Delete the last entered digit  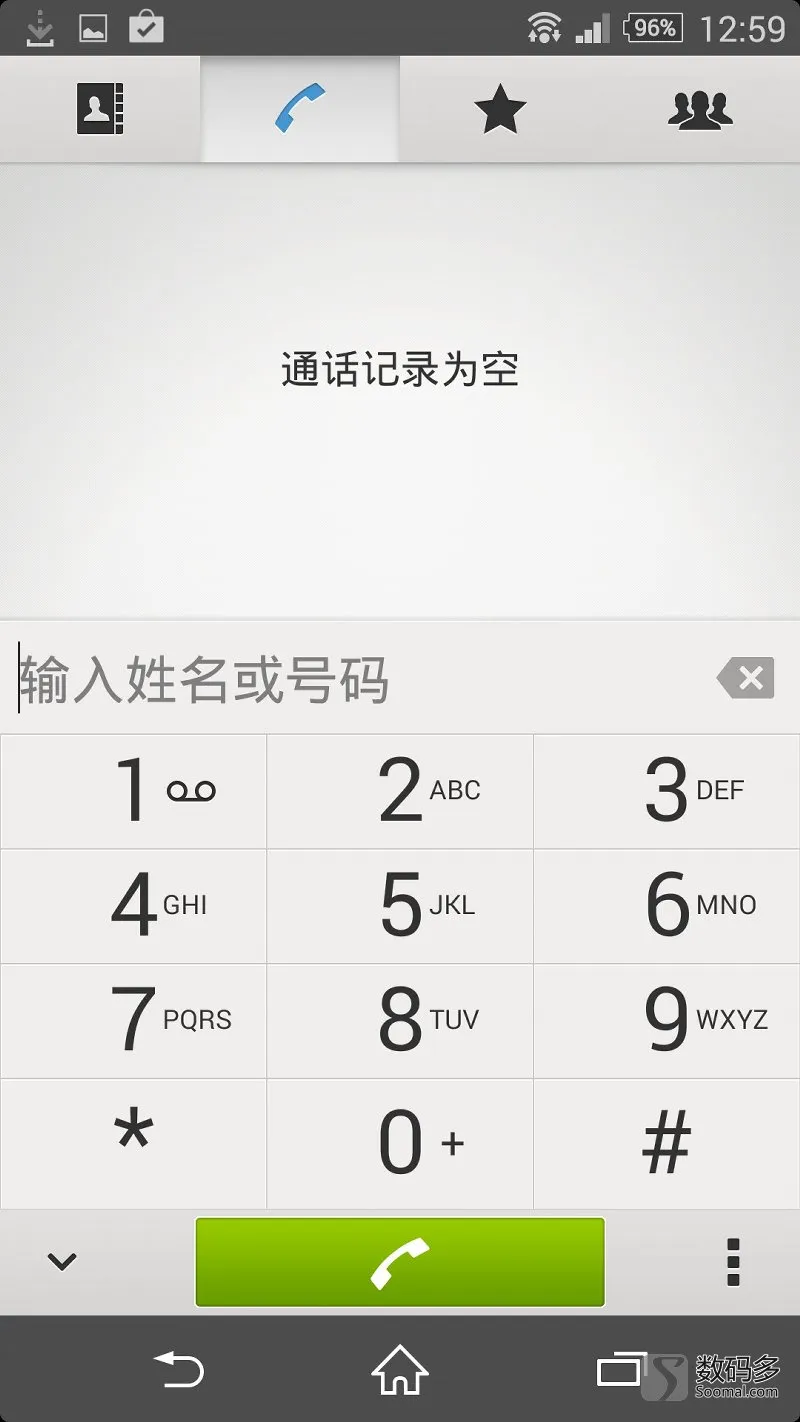tap(745, 679)
